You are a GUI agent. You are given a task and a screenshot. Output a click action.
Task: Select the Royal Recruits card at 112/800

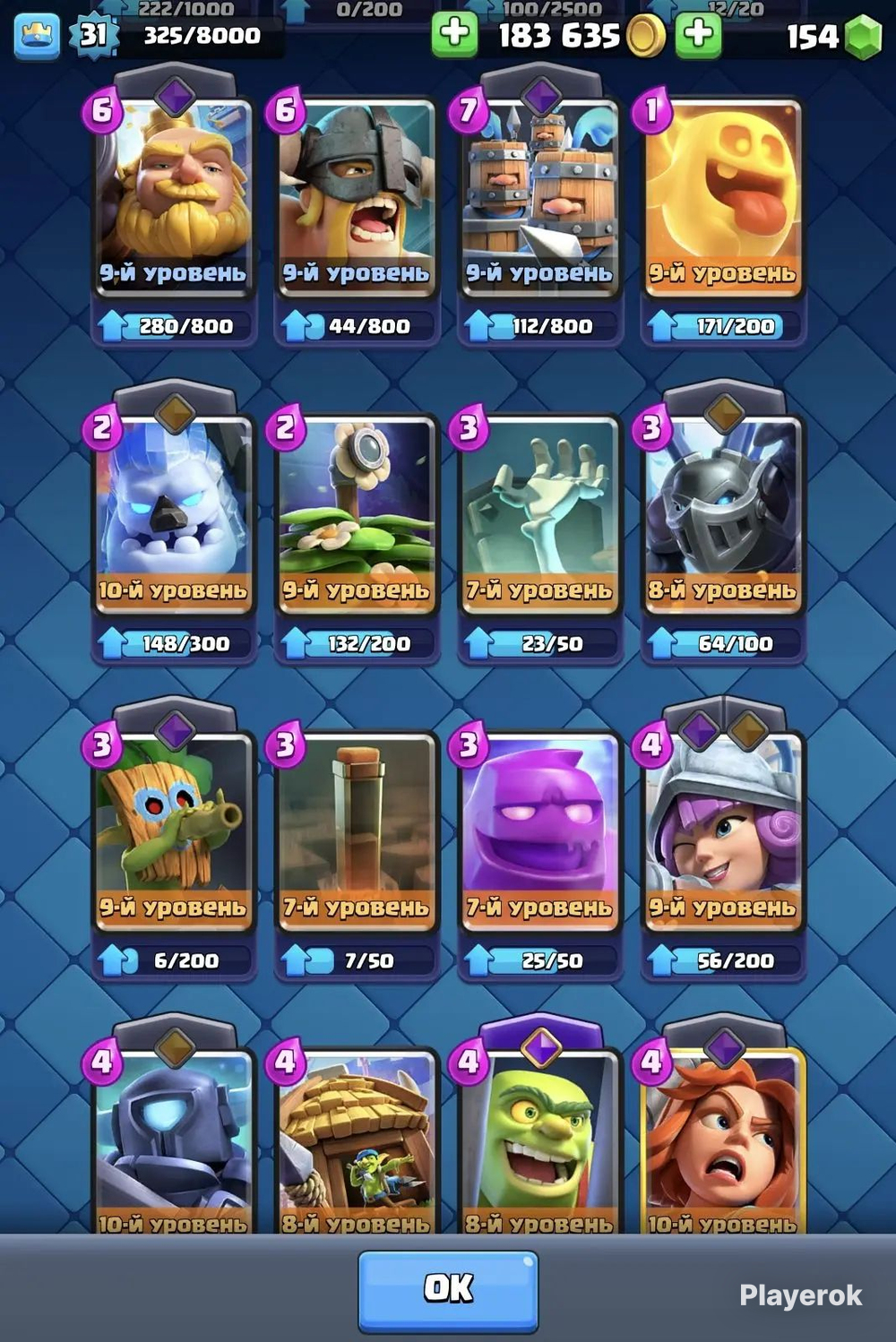pos(538,197)
